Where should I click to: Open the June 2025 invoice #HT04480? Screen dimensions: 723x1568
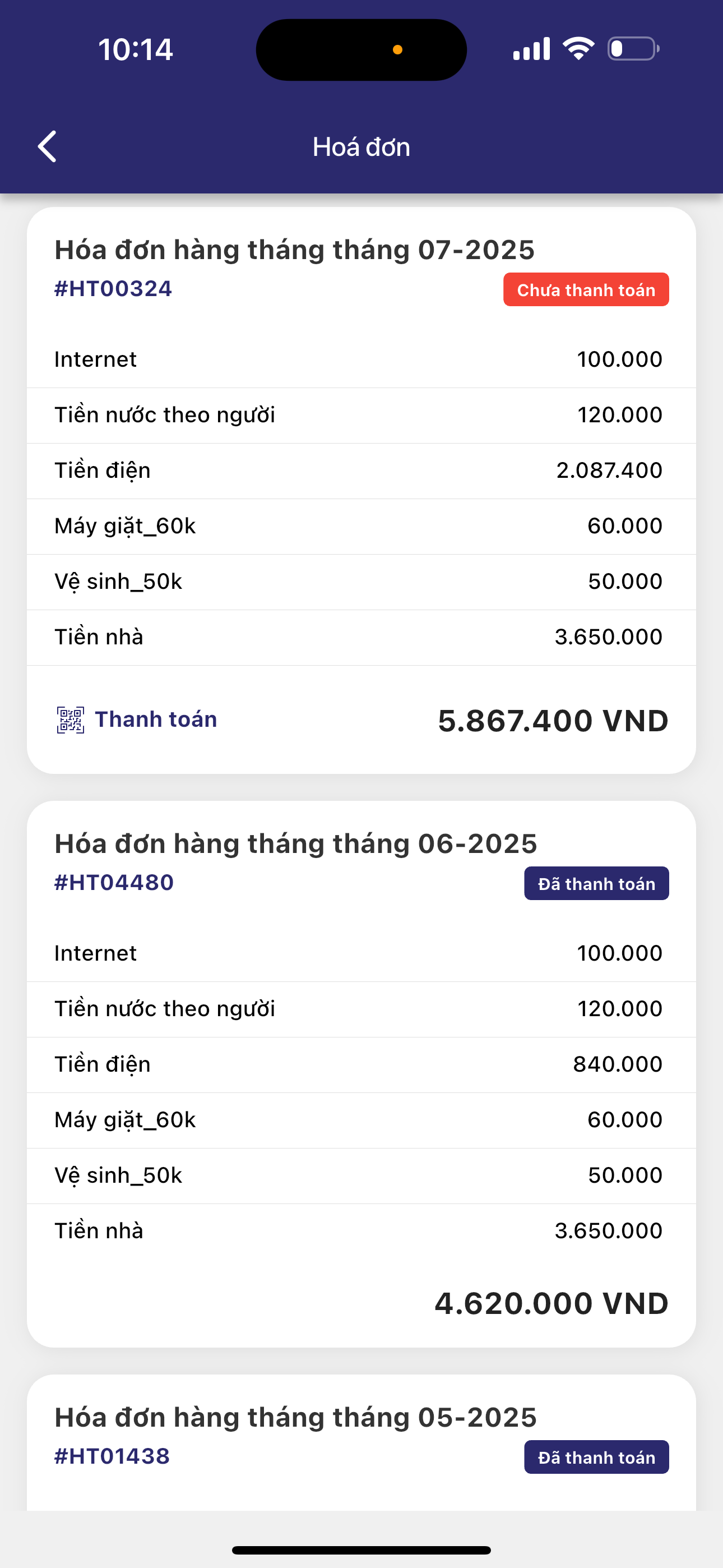point(296,844)
